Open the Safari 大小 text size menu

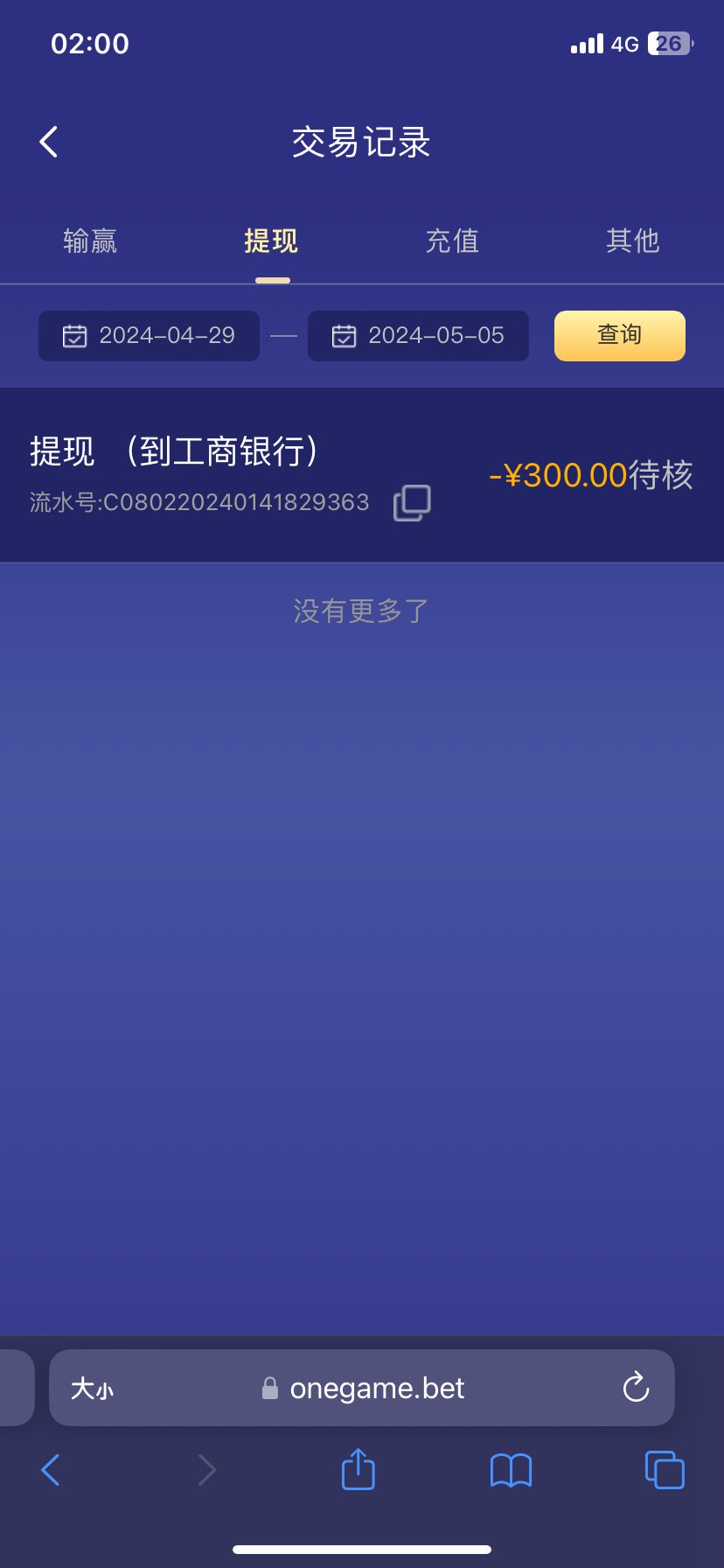92,1389
